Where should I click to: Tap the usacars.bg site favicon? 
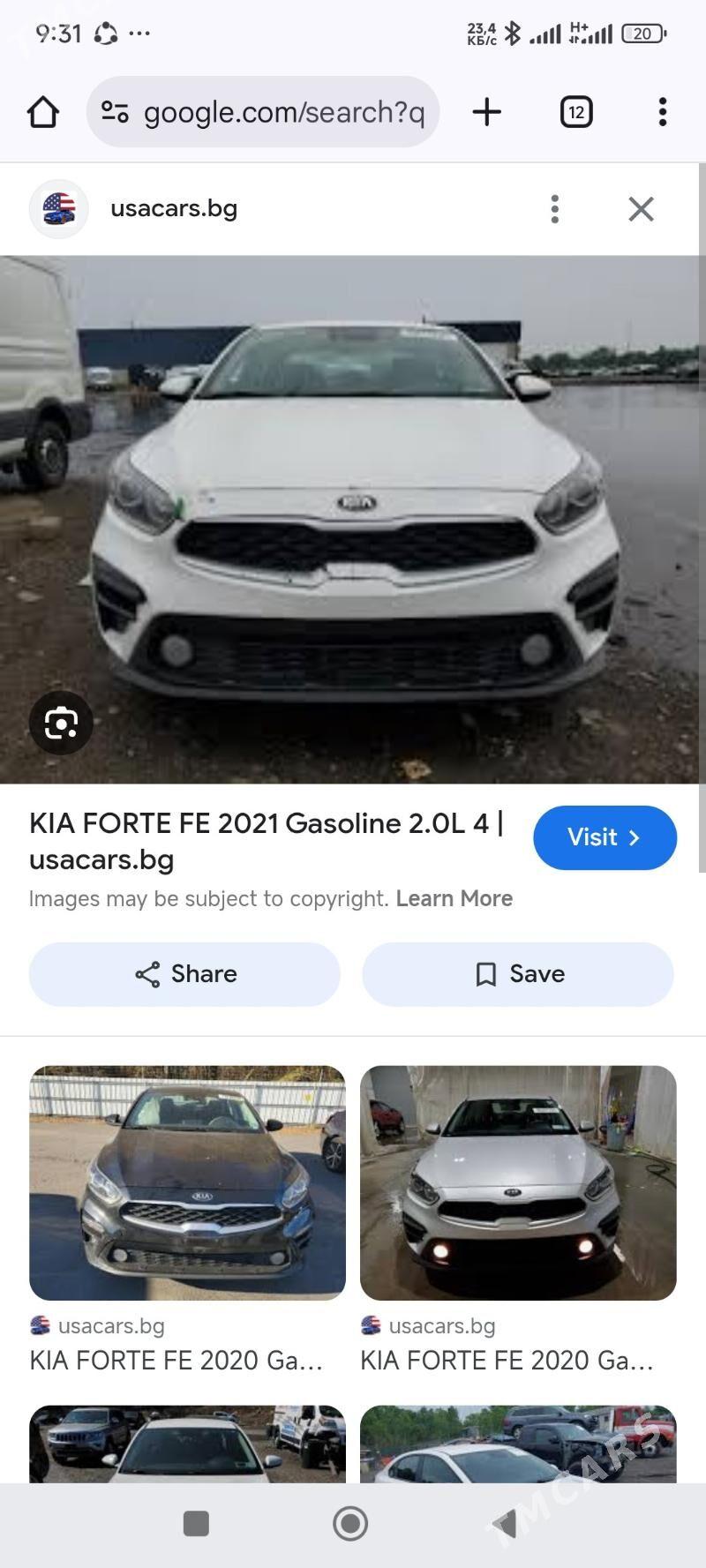pyautogui.click(x=58, y=209)
